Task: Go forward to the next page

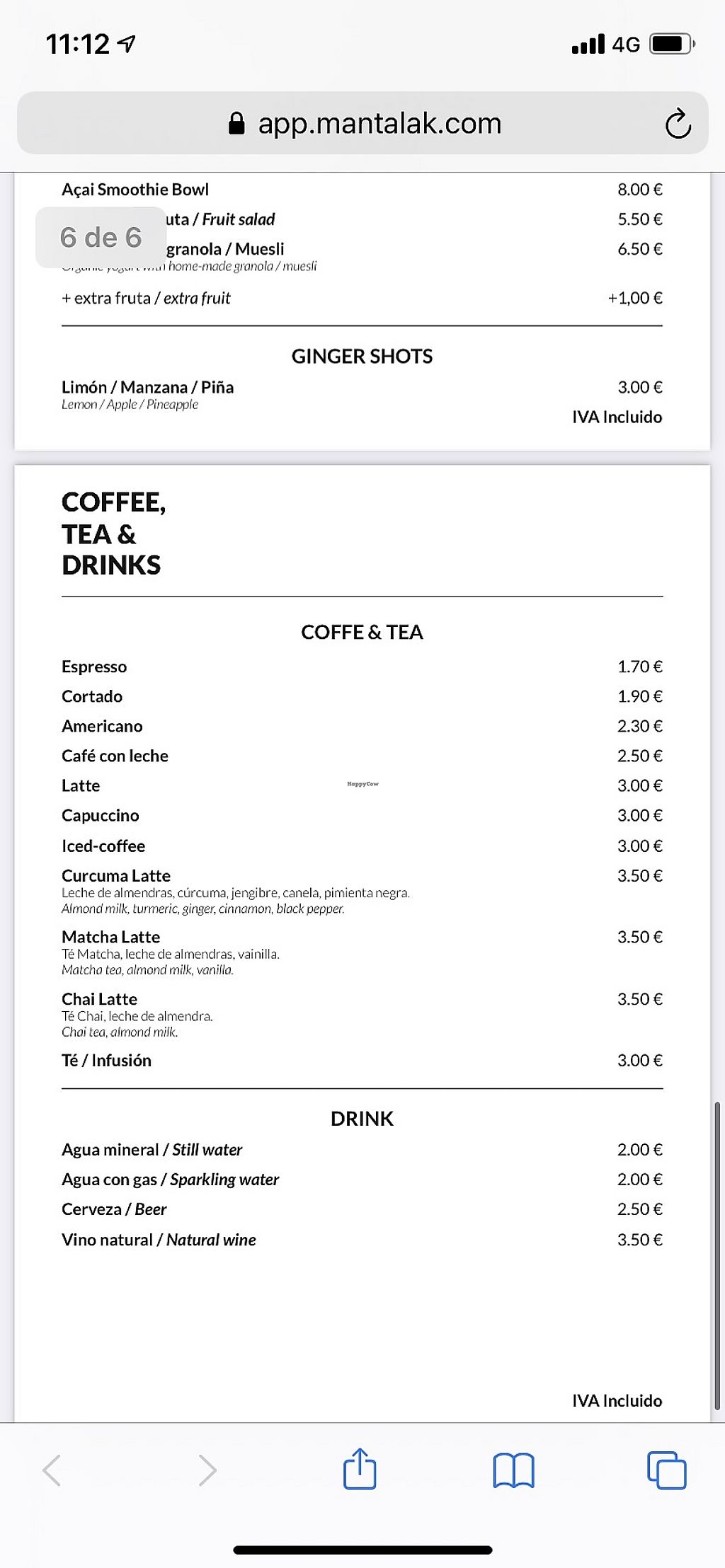Action: click(207, 1470)
